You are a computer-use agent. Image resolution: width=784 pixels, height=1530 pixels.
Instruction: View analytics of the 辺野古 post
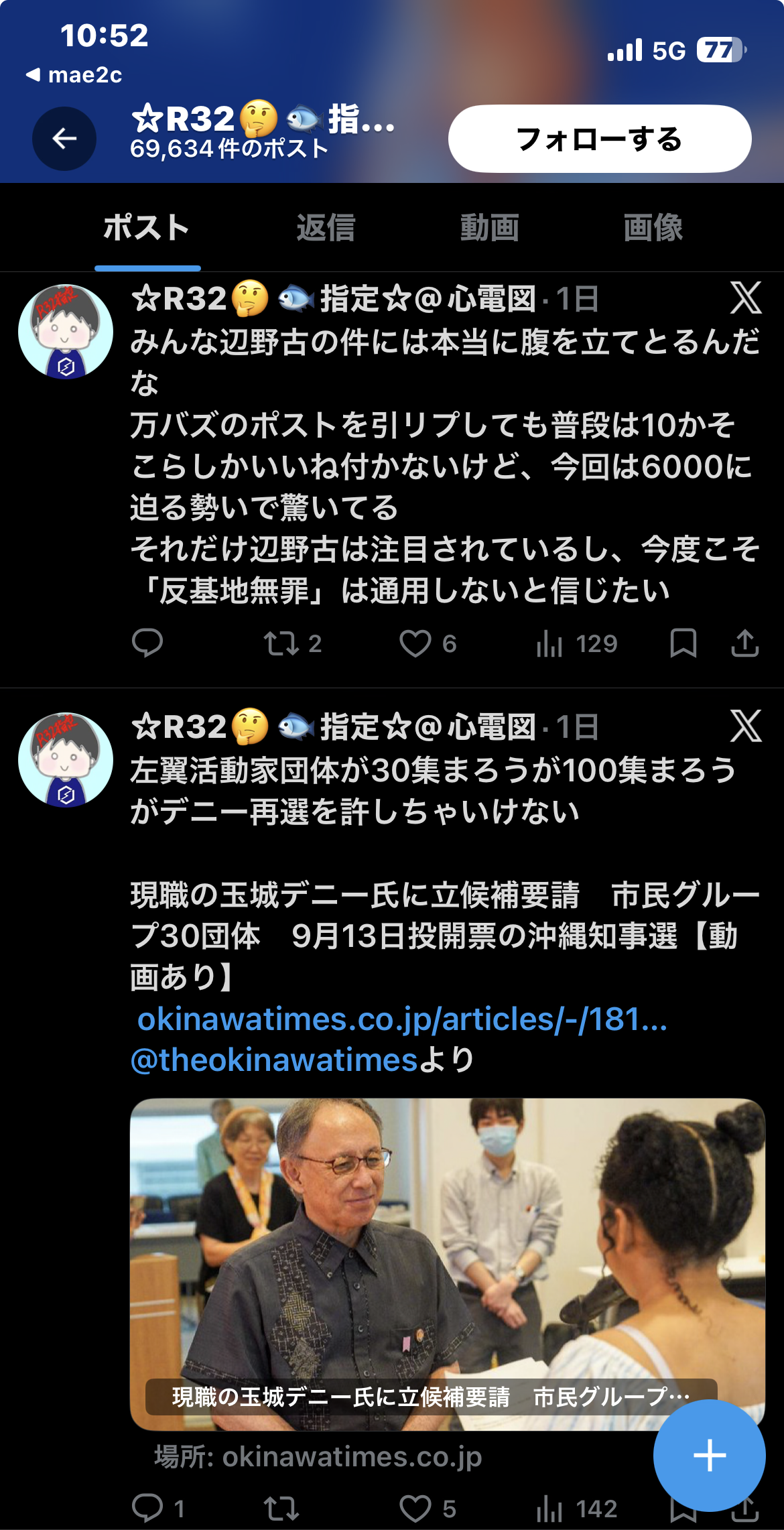(x=549, y=643)
